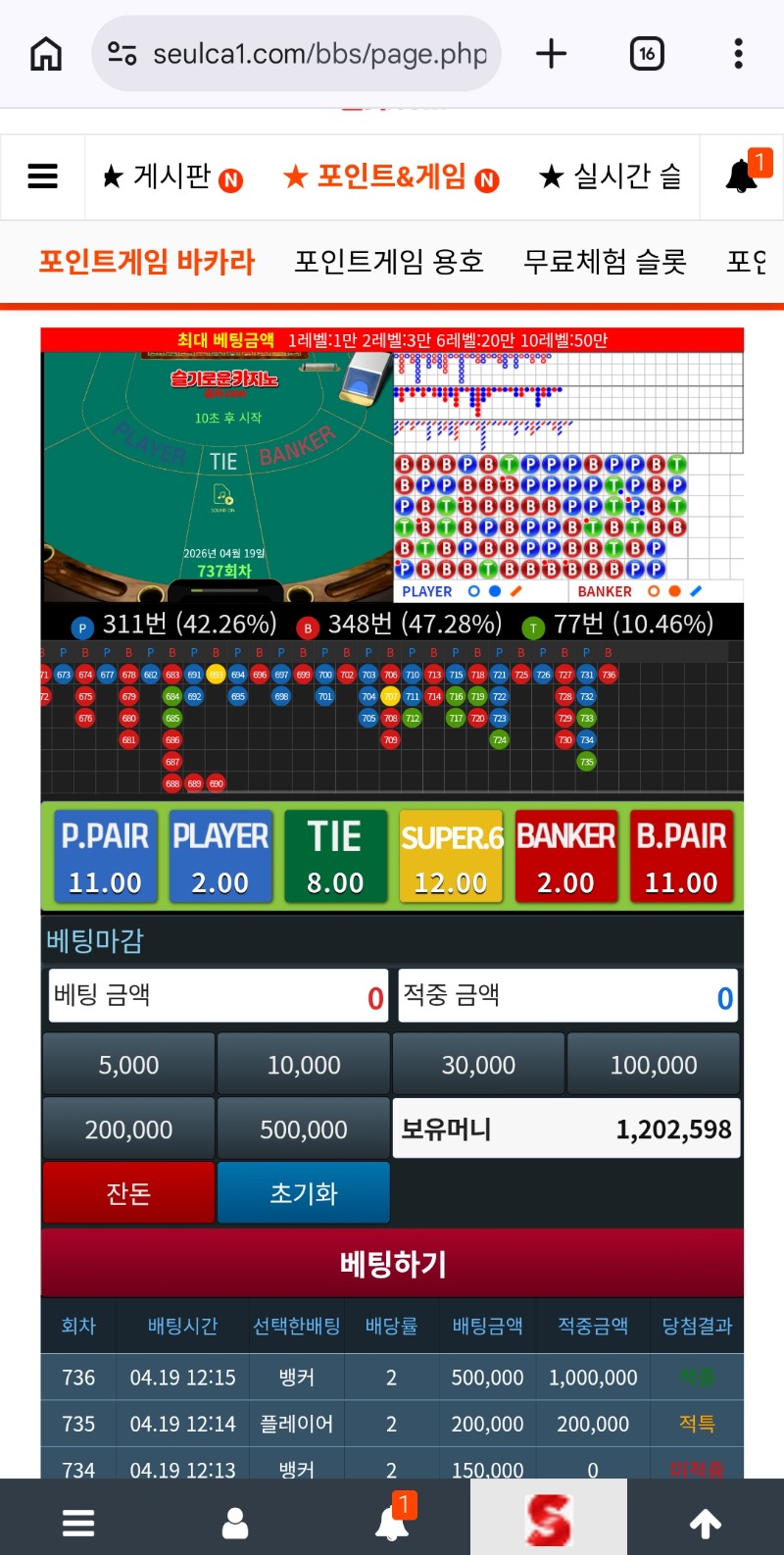Open the site hamburger menu at top

pos(43,176)
